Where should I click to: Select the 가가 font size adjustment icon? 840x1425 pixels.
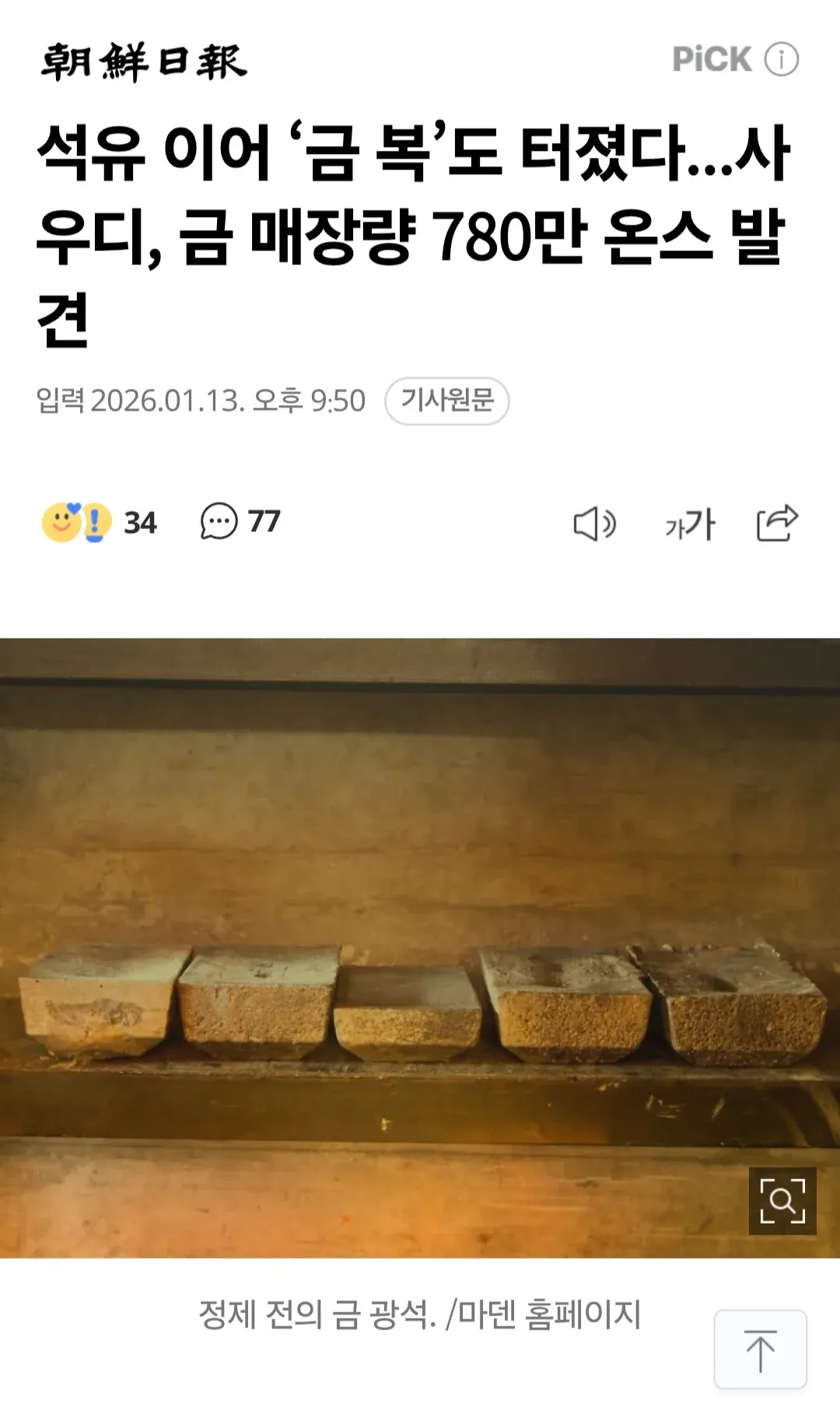692,525
